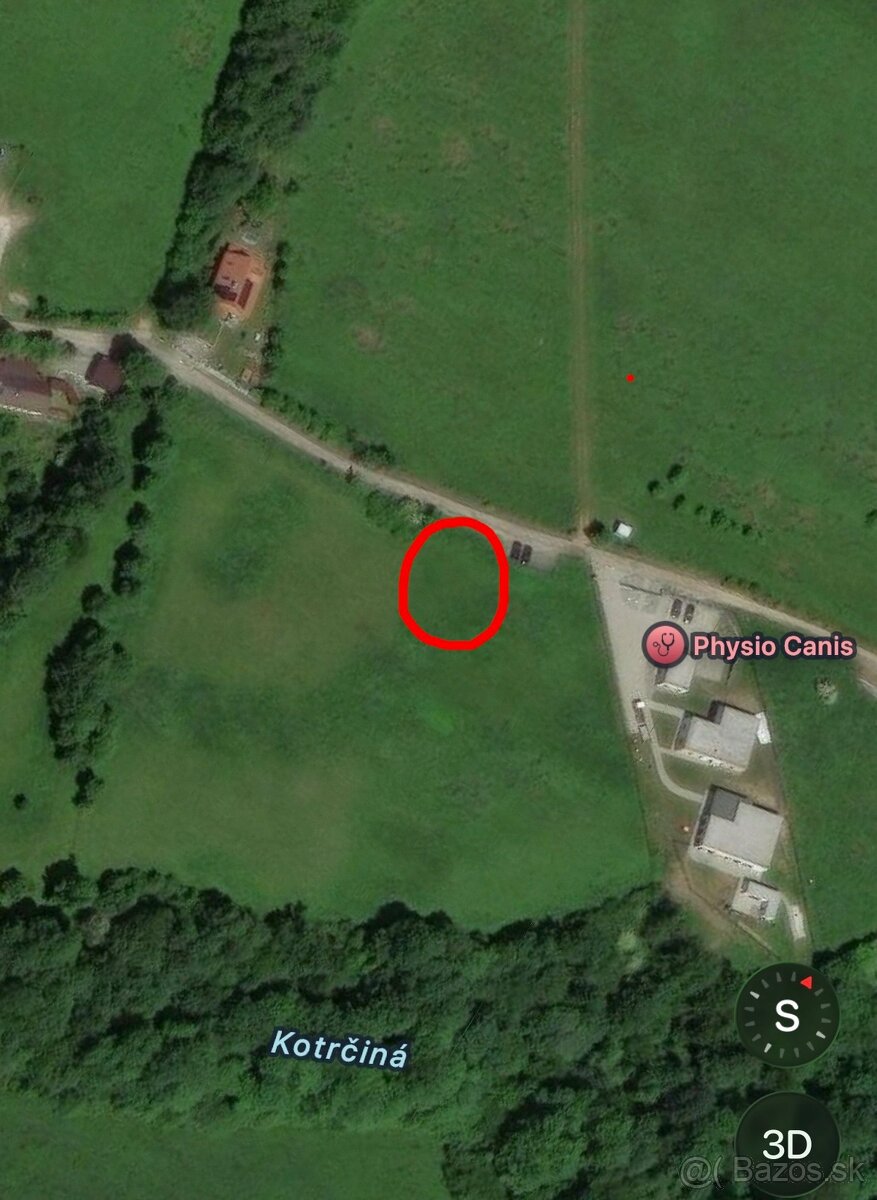Switch the map to 3D view
877x1200 pixels.
click(x=787, y=1144)
